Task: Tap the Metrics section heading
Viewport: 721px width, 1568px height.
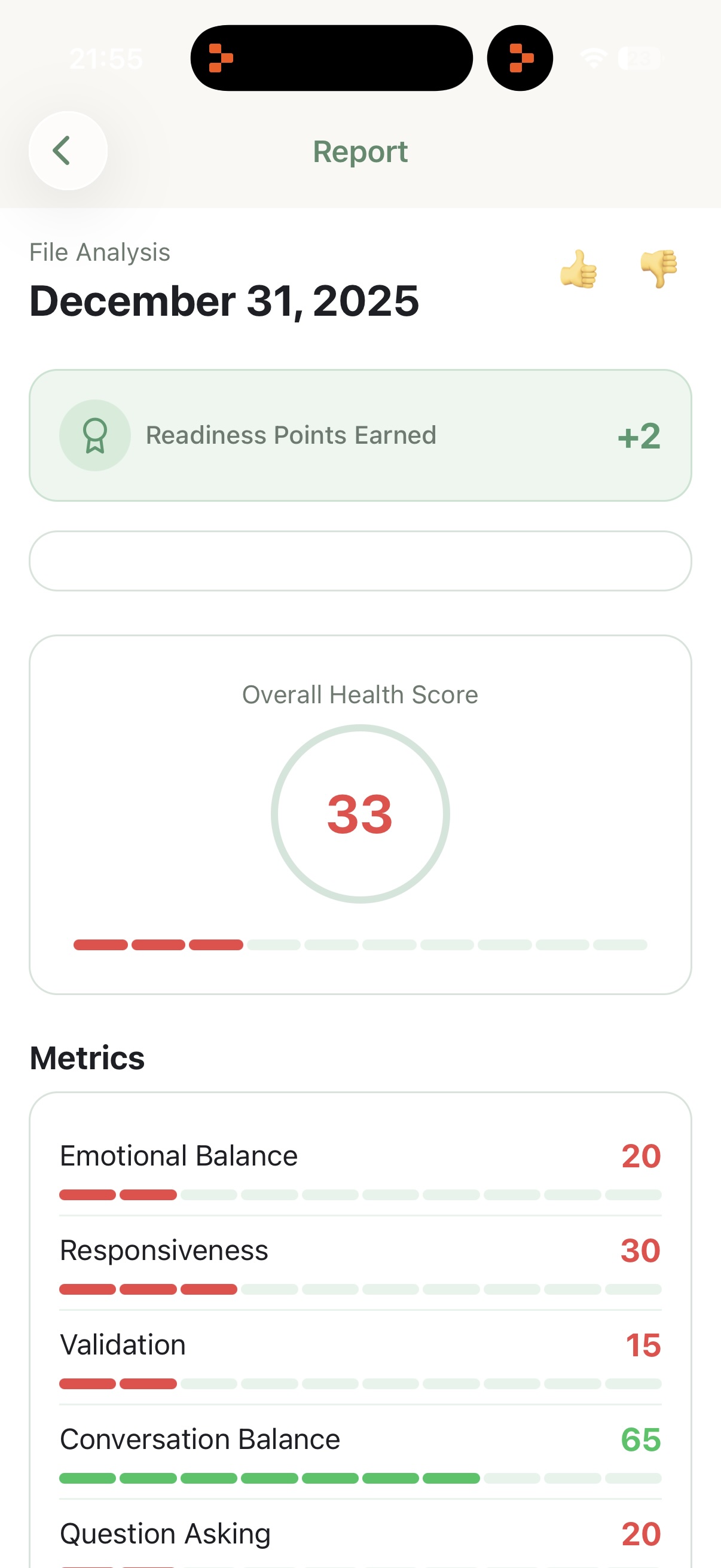Action: (87, 1058)
